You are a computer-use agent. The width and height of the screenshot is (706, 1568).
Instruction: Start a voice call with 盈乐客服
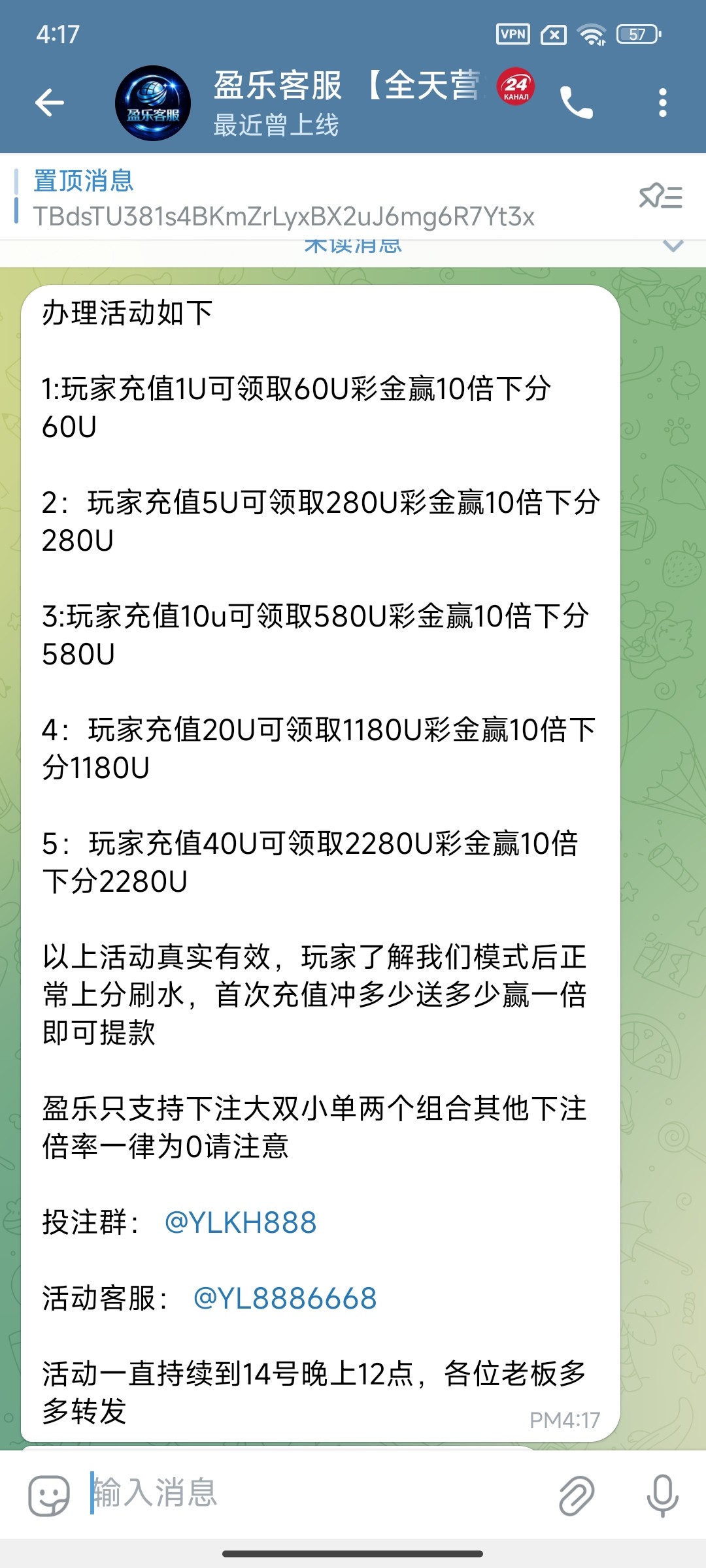[576, 103]
